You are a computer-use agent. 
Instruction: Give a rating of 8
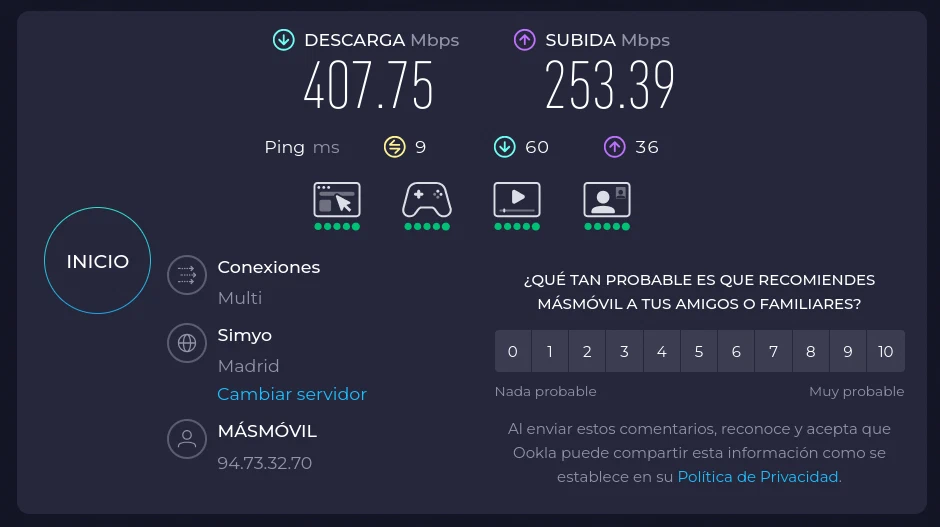point(810,351)
